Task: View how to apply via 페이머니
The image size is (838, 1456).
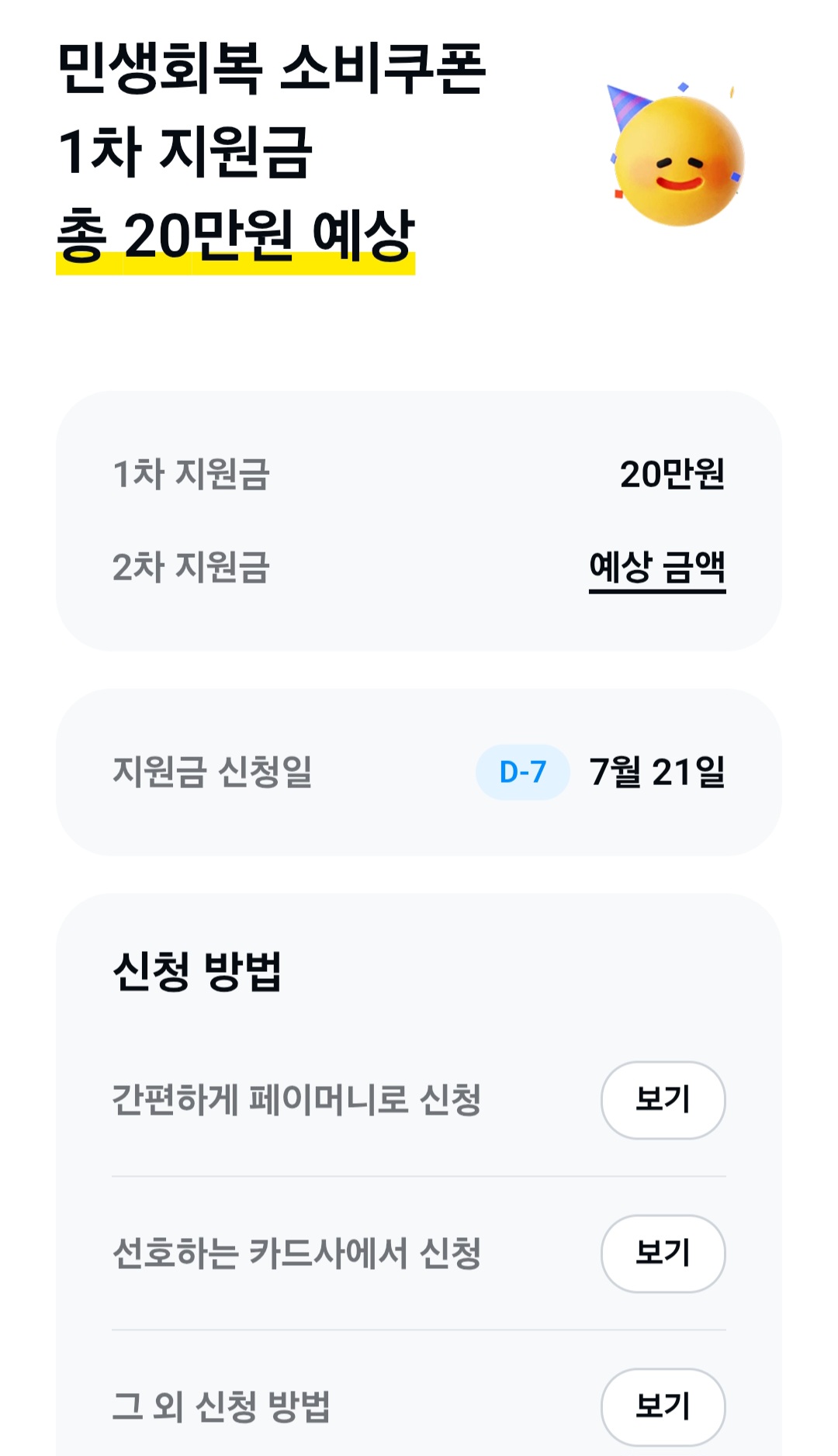Action: coord(663,1100)
